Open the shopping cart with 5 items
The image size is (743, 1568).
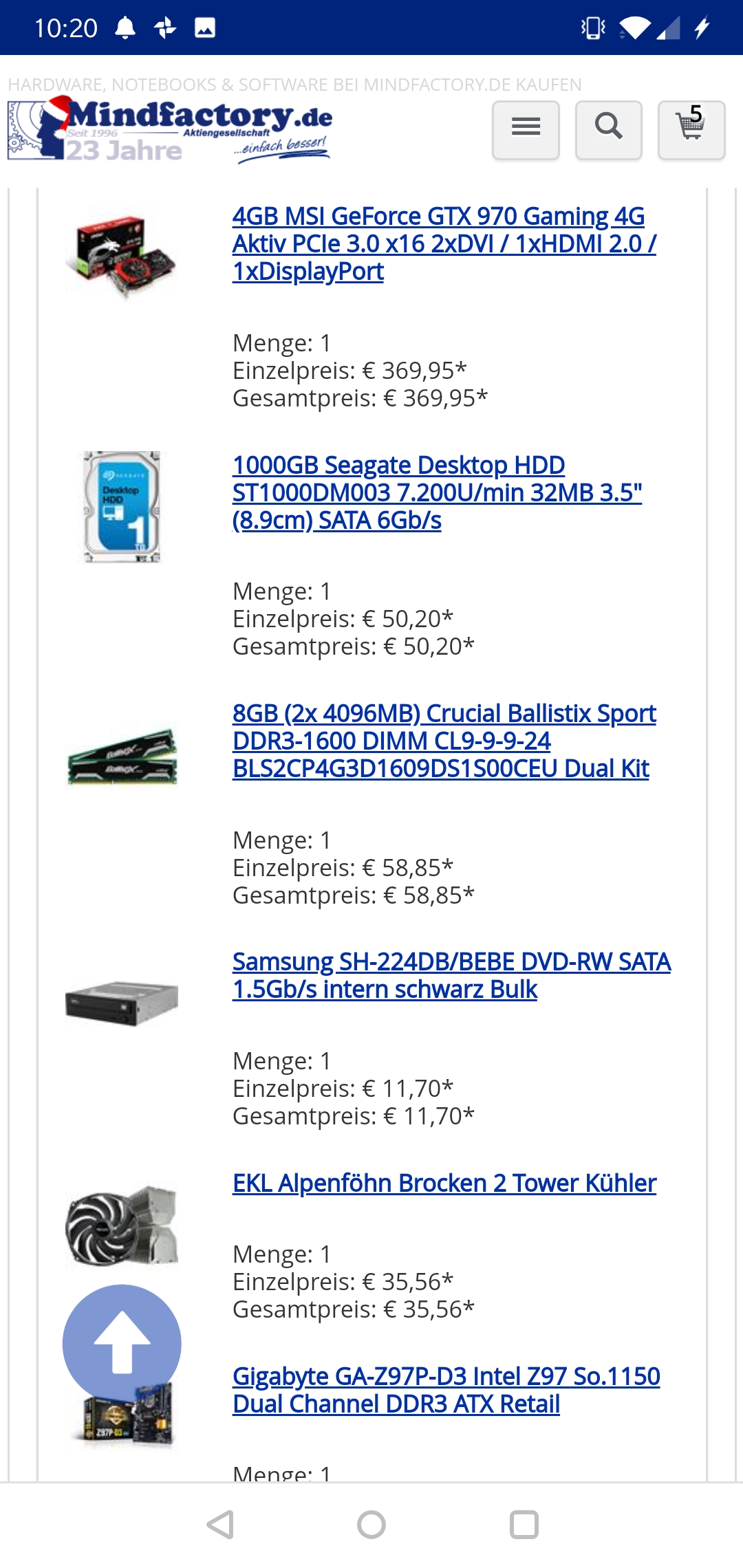(691, 130)
